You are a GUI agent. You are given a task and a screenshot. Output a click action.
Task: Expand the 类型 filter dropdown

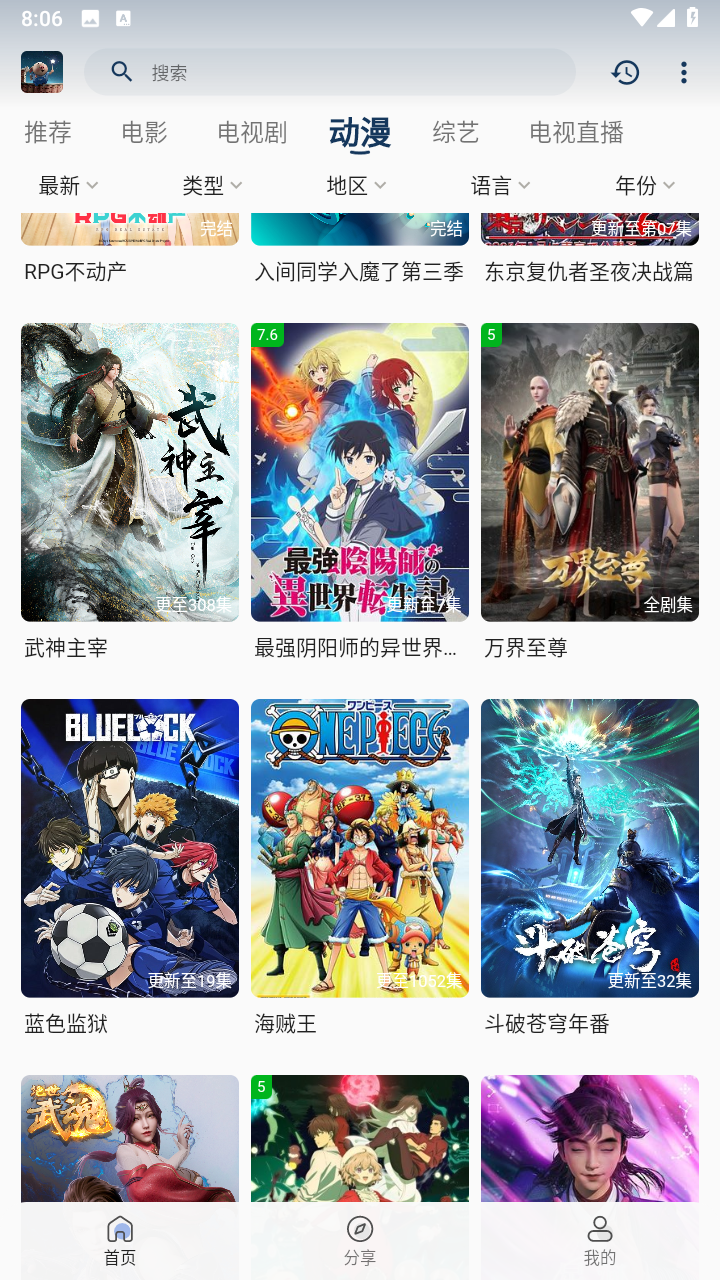pos(212,185)
